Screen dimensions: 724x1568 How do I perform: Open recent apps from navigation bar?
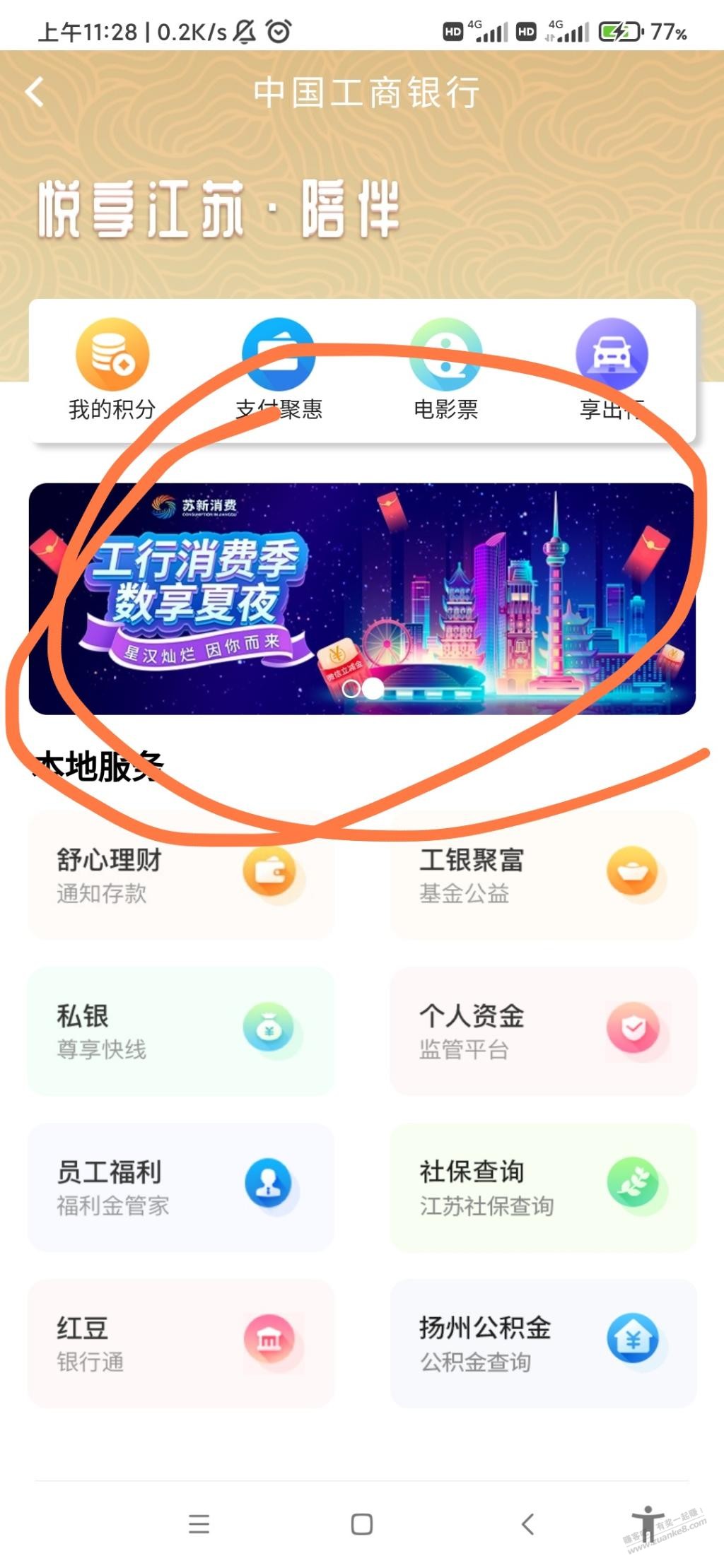pos(199,1523)
